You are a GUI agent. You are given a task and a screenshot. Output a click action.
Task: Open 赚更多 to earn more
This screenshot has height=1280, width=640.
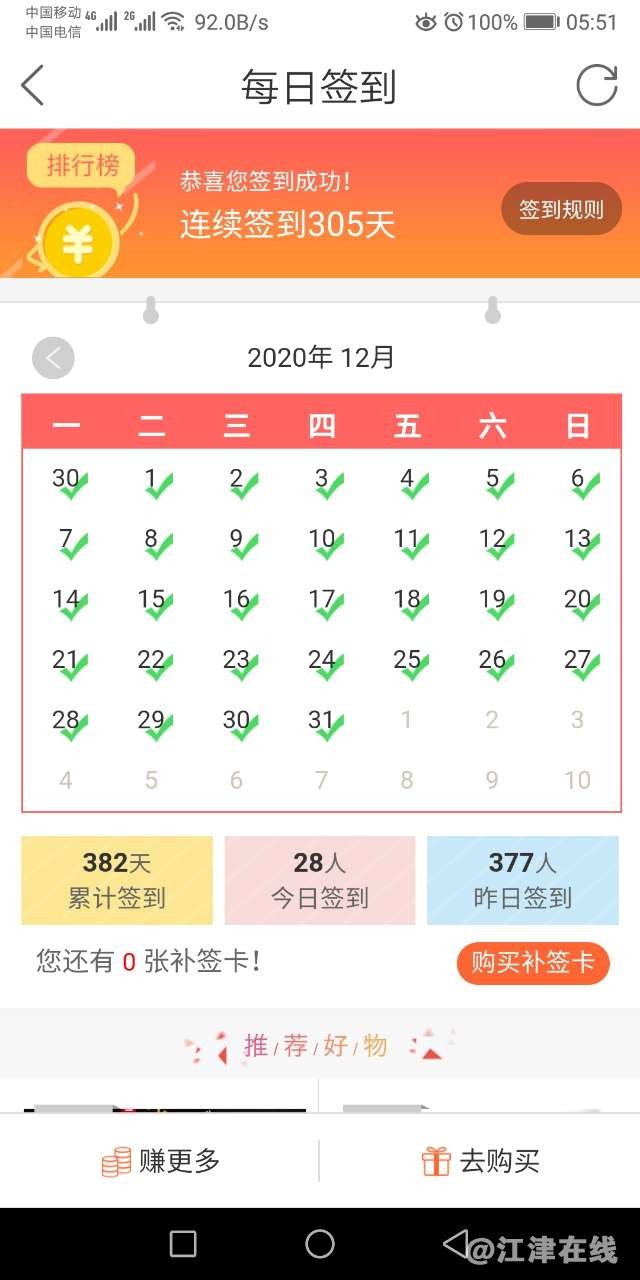coord(160,1161)
